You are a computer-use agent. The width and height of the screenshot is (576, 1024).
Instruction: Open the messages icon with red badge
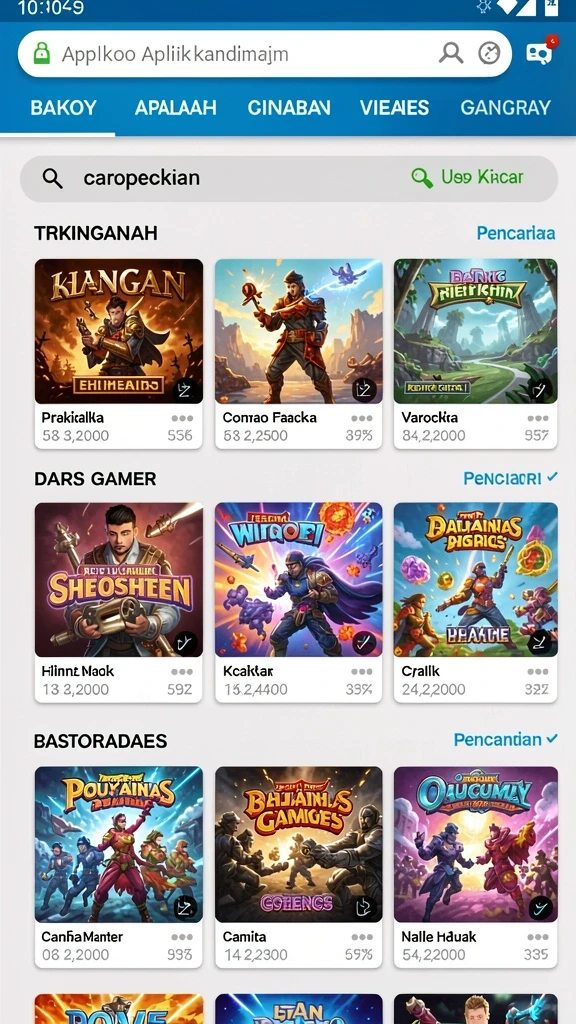pos(539,54)
